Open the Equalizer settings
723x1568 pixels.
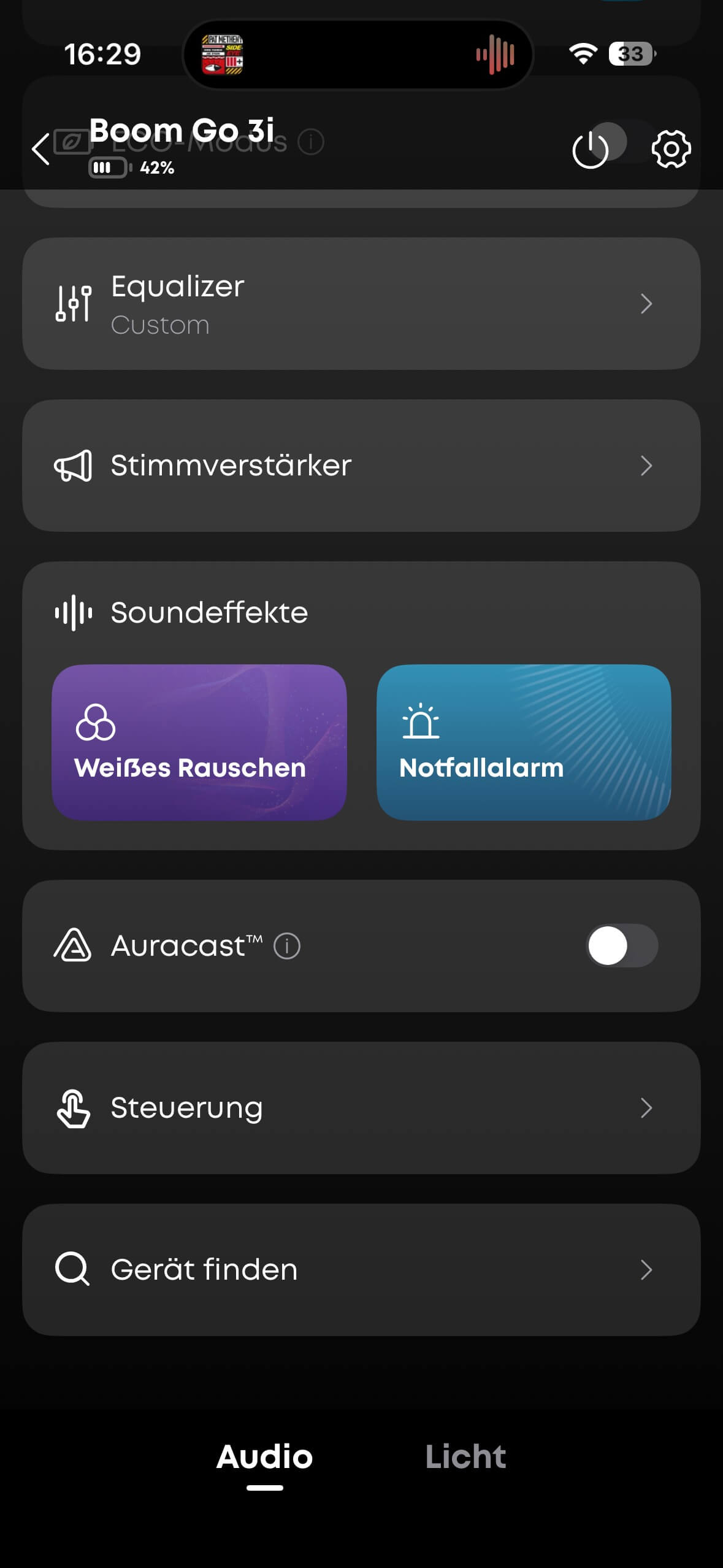[361, 304]
